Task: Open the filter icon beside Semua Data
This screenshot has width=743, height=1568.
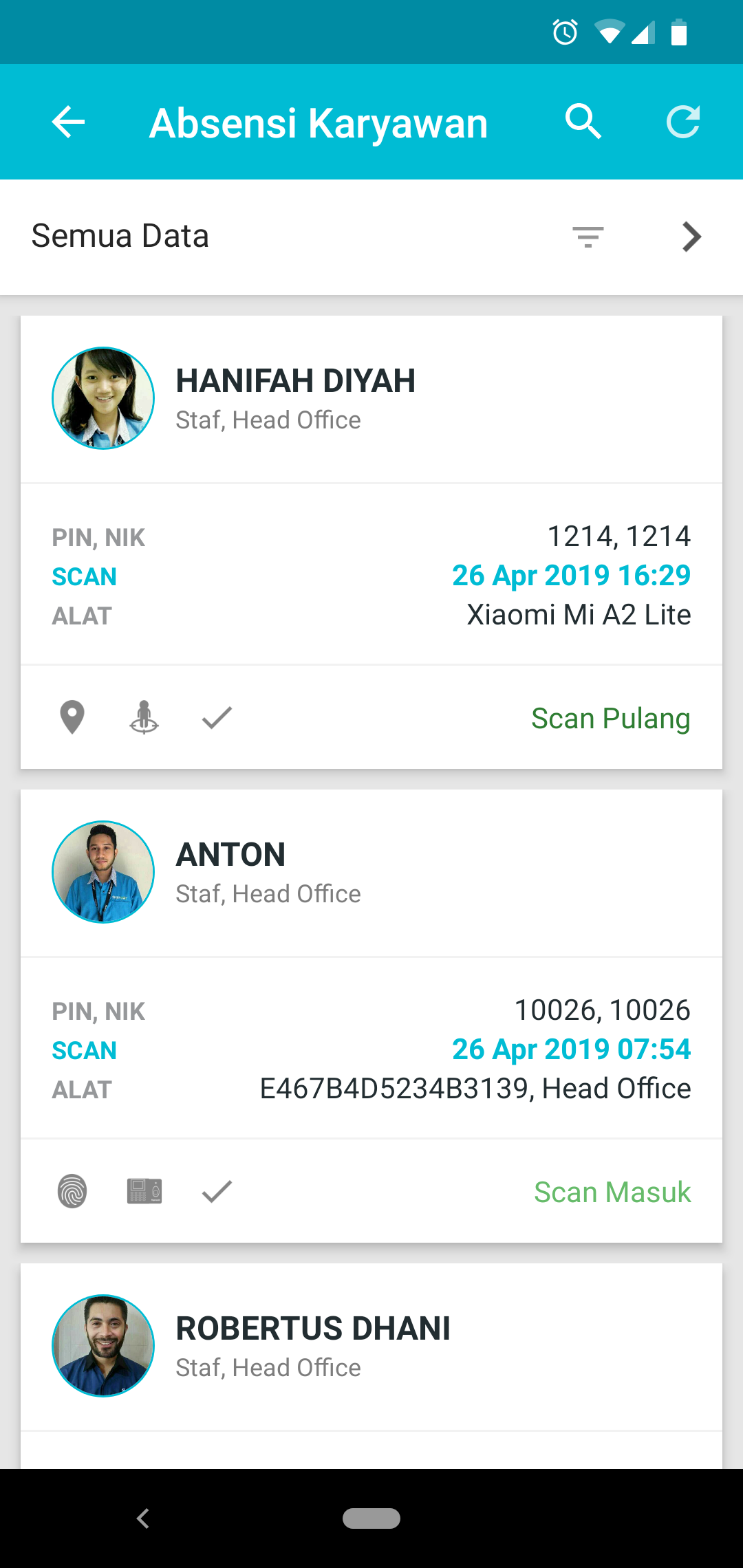Action: coord(588,237)
